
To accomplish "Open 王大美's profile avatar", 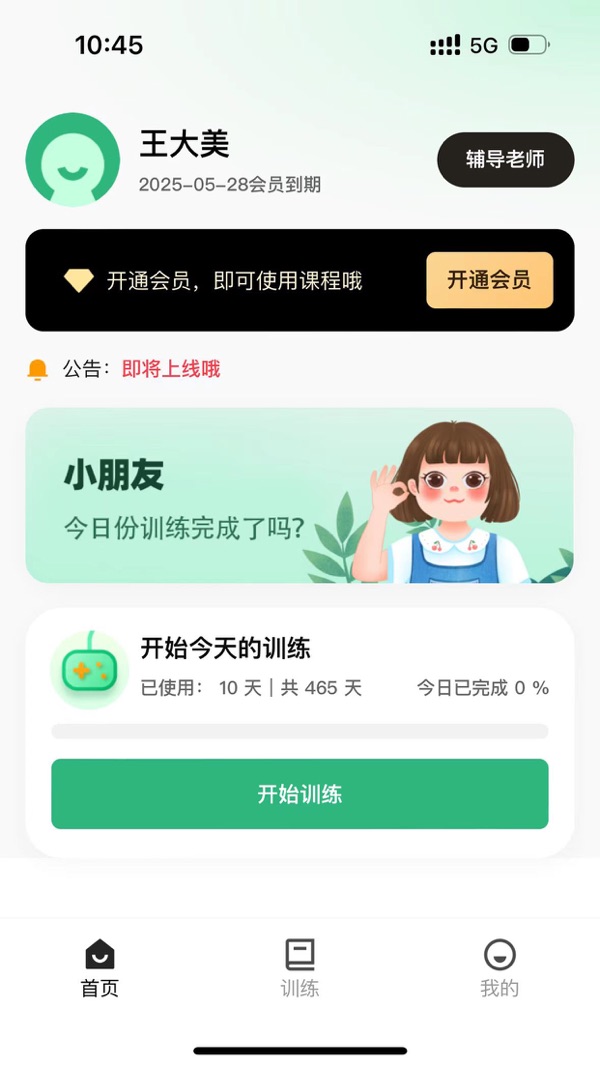I will point(72,160).
